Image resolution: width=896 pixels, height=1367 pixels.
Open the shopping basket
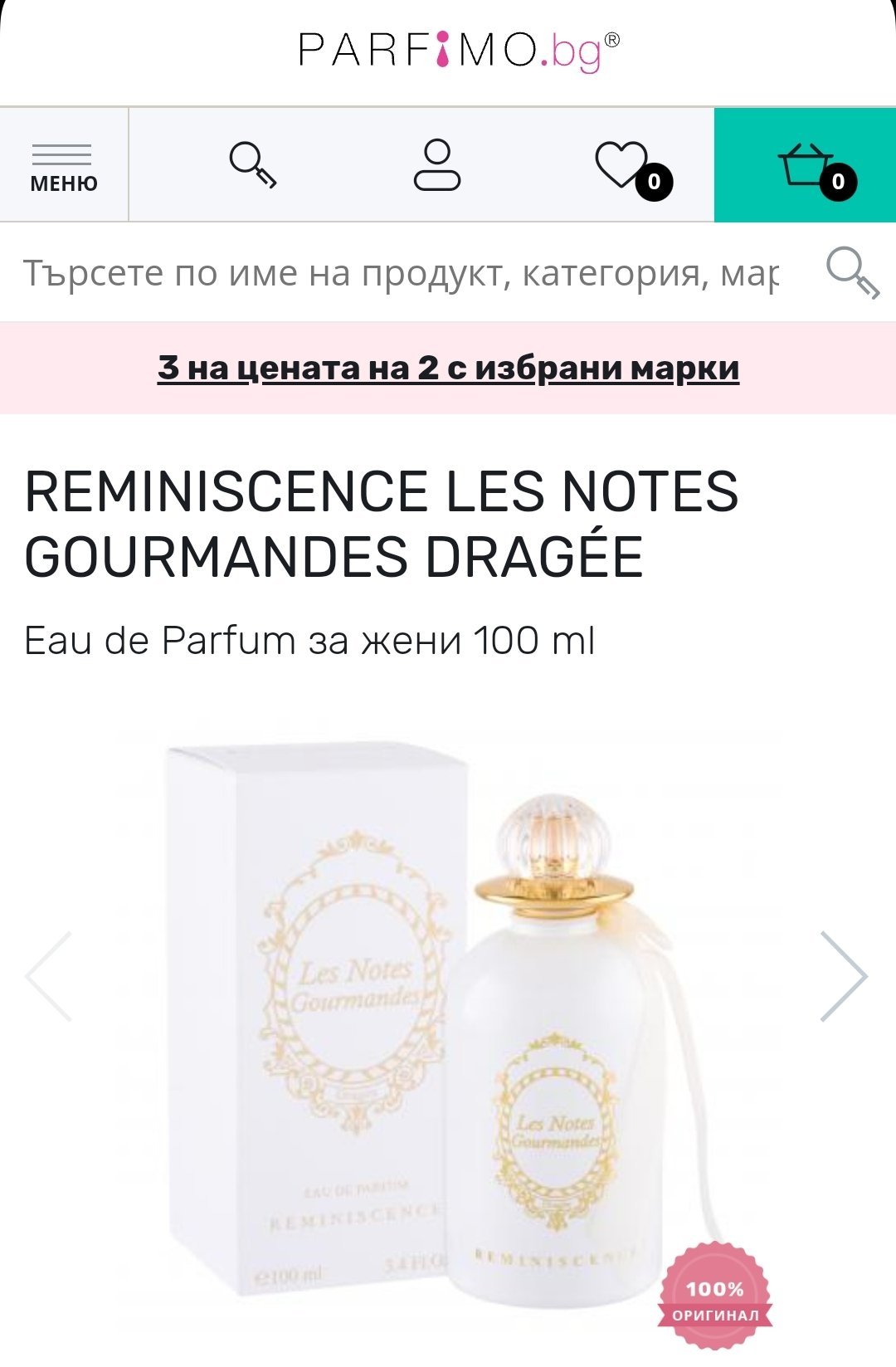(x=806, y=164)
